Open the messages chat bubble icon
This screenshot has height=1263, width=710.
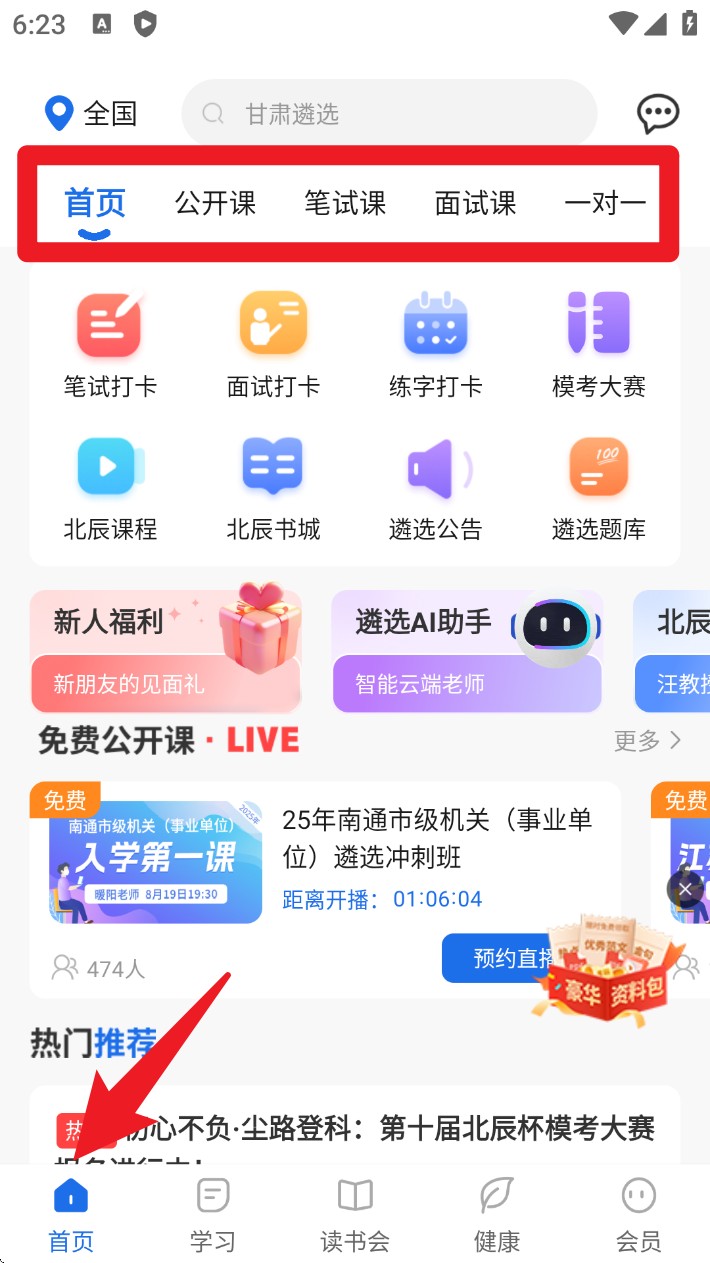(x=658, y=114)
